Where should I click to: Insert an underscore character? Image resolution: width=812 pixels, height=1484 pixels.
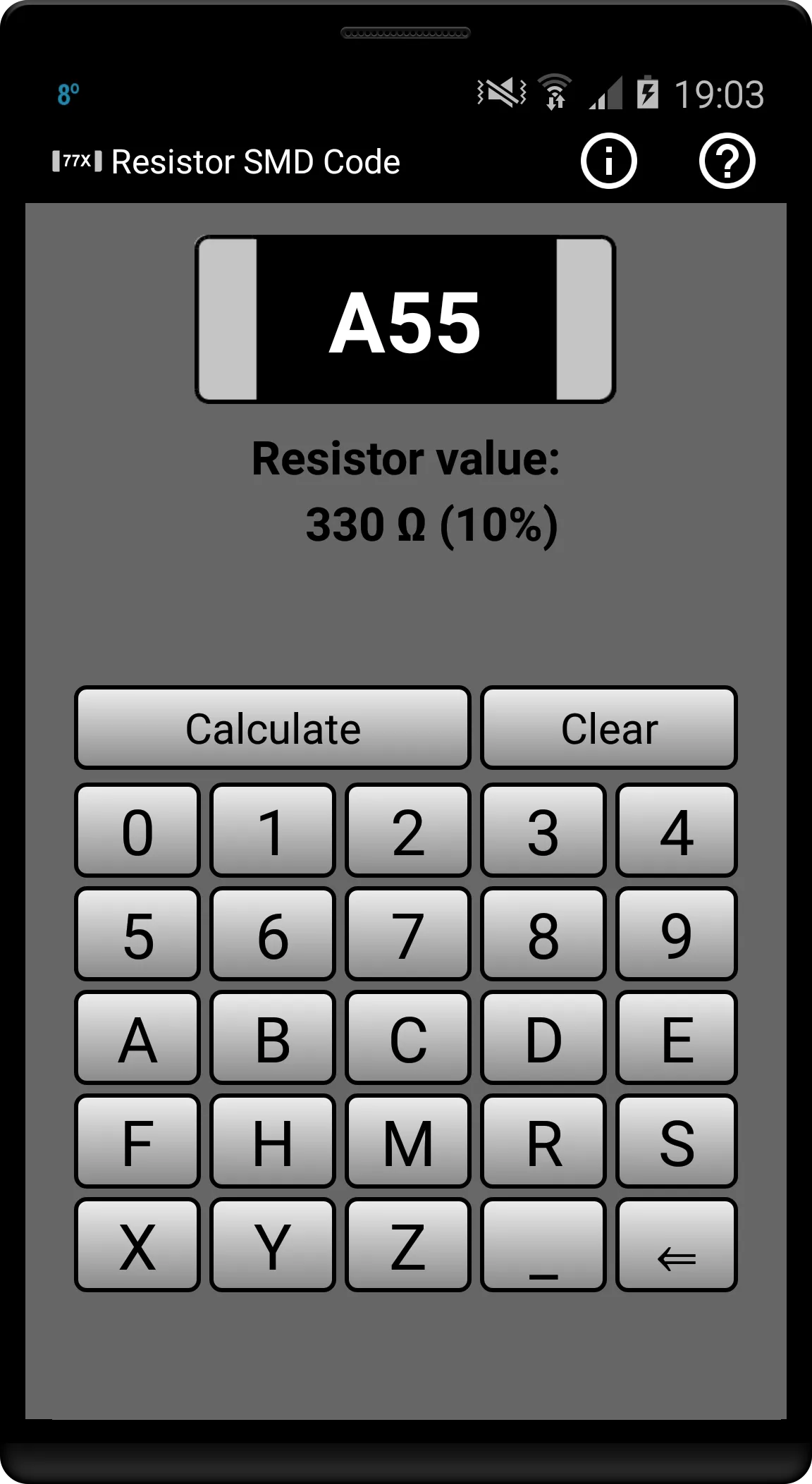pyautogui.click(x=543, y=1245)
